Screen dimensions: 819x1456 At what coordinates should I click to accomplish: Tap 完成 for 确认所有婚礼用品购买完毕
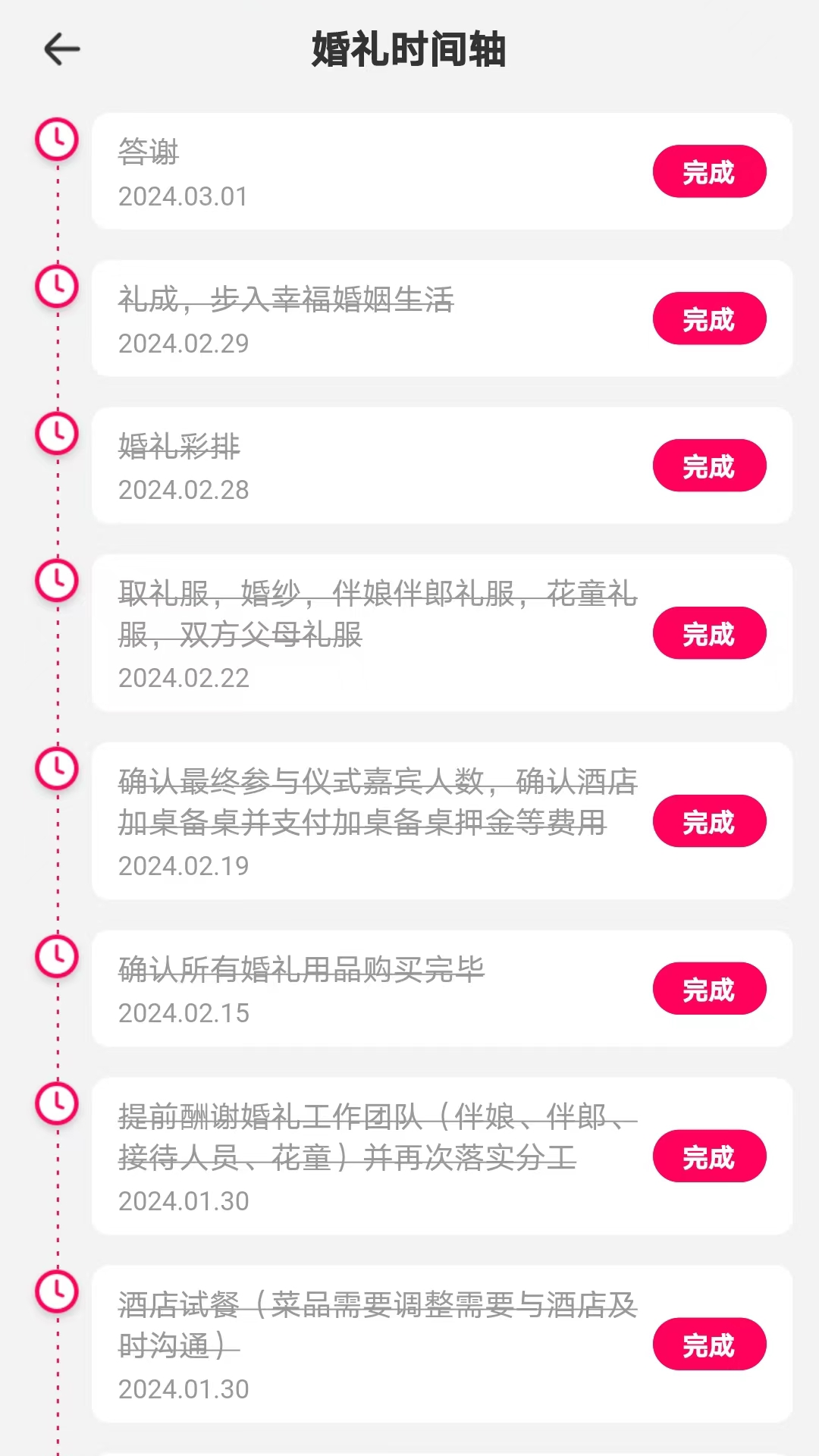click(x=709, y=989)
